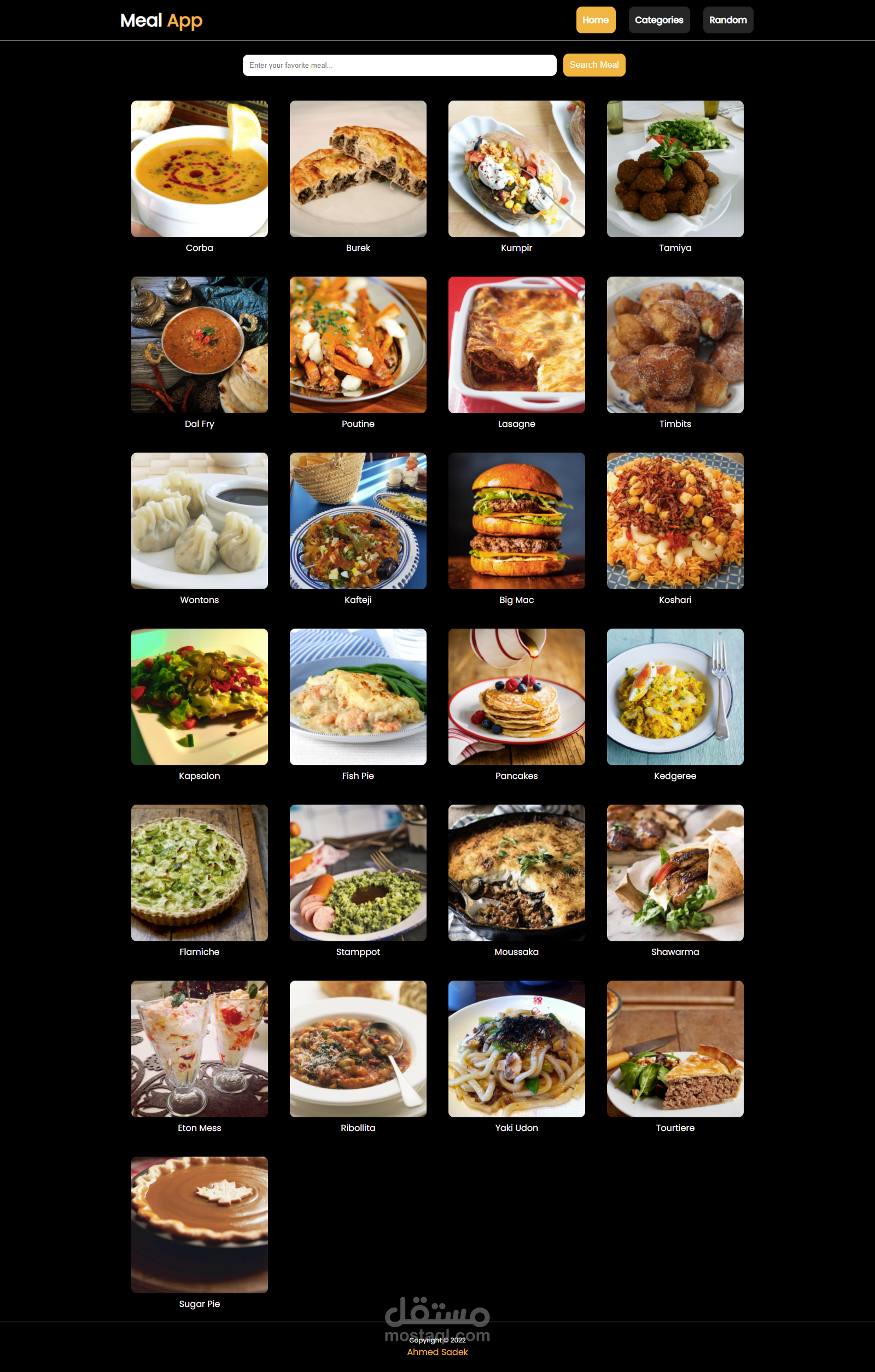
Task: View the Kumpir recipe tile
Action: (x=516, y=169)
